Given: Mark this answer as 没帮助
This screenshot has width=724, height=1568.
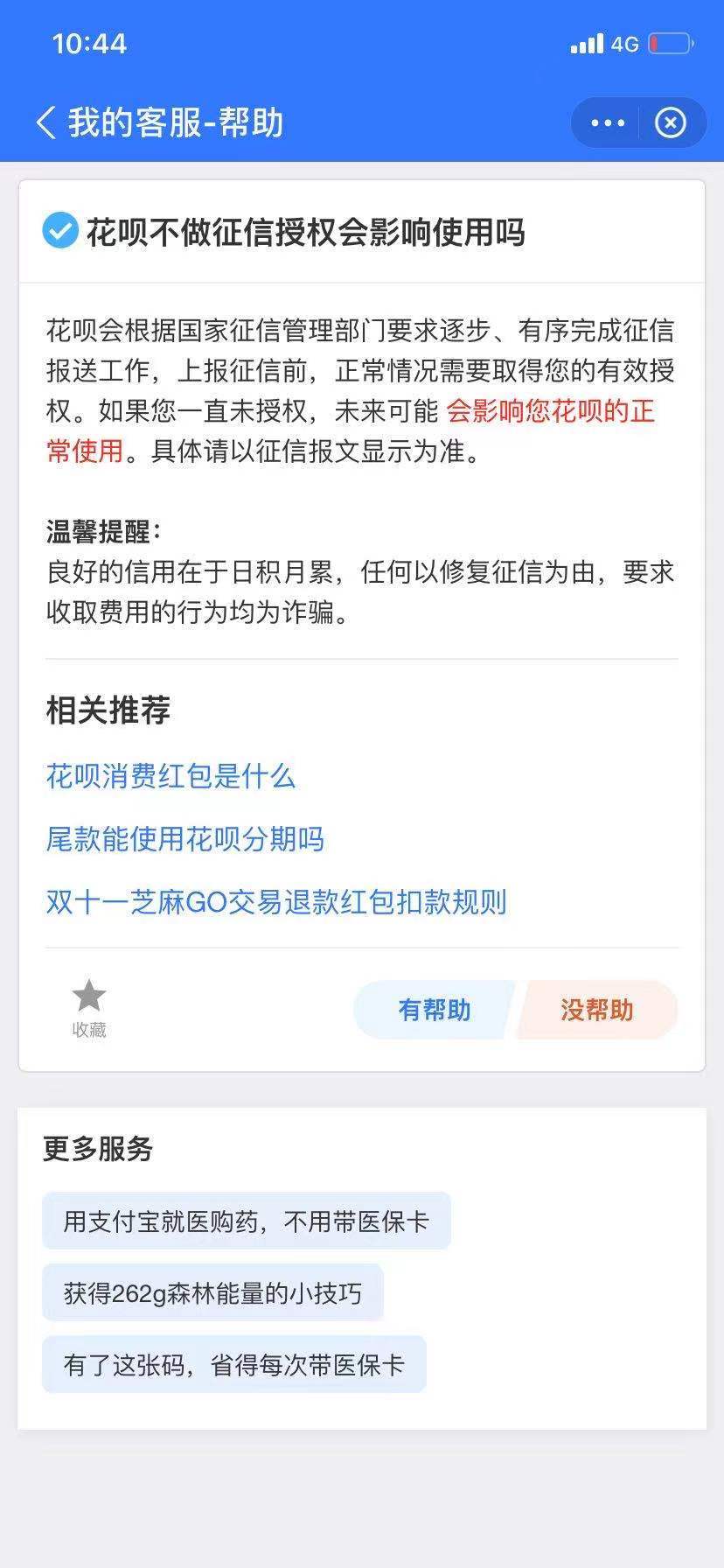Looking at the screenshot, I should 596,1010.
